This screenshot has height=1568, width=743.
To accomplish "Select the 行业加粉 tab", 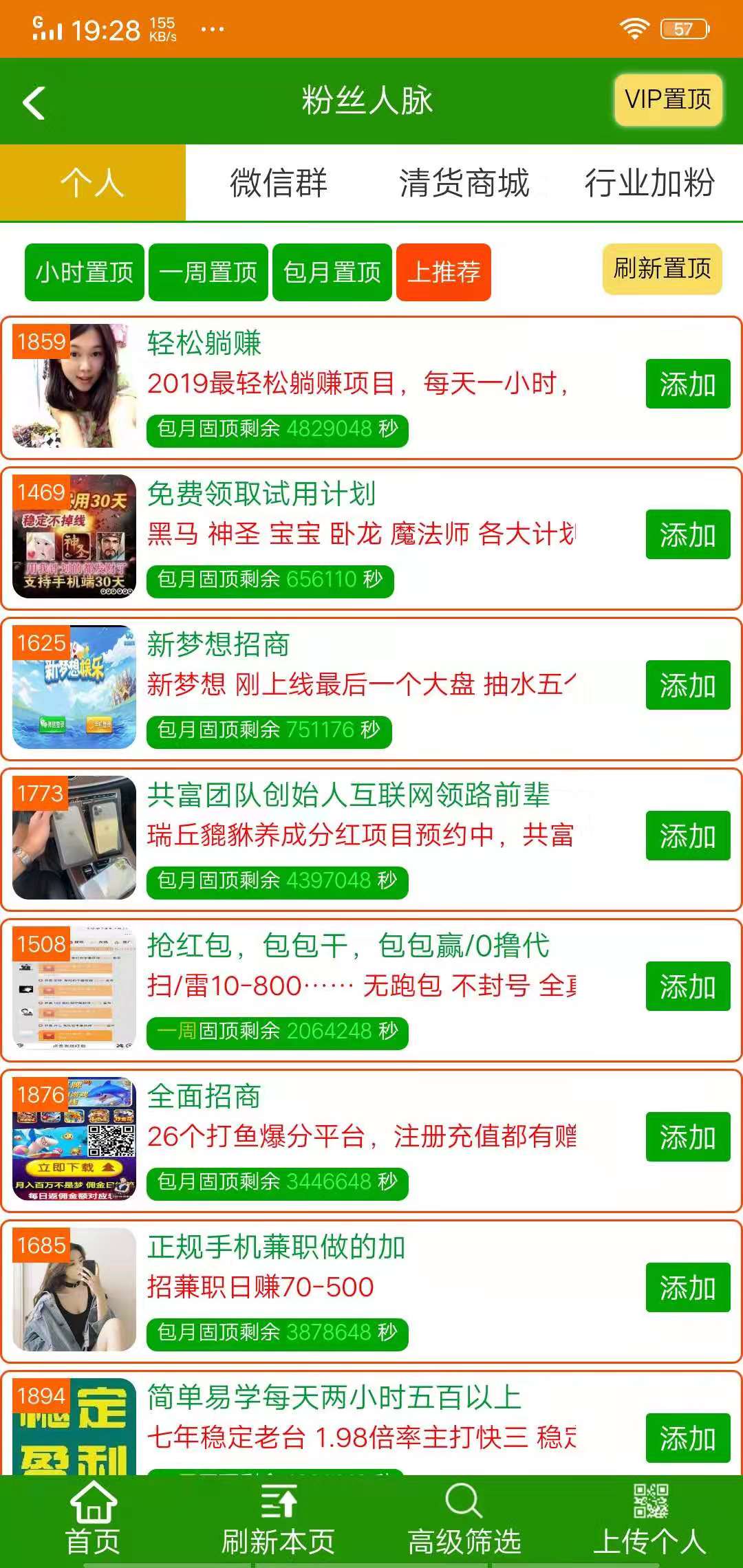I will click(649, 183).
